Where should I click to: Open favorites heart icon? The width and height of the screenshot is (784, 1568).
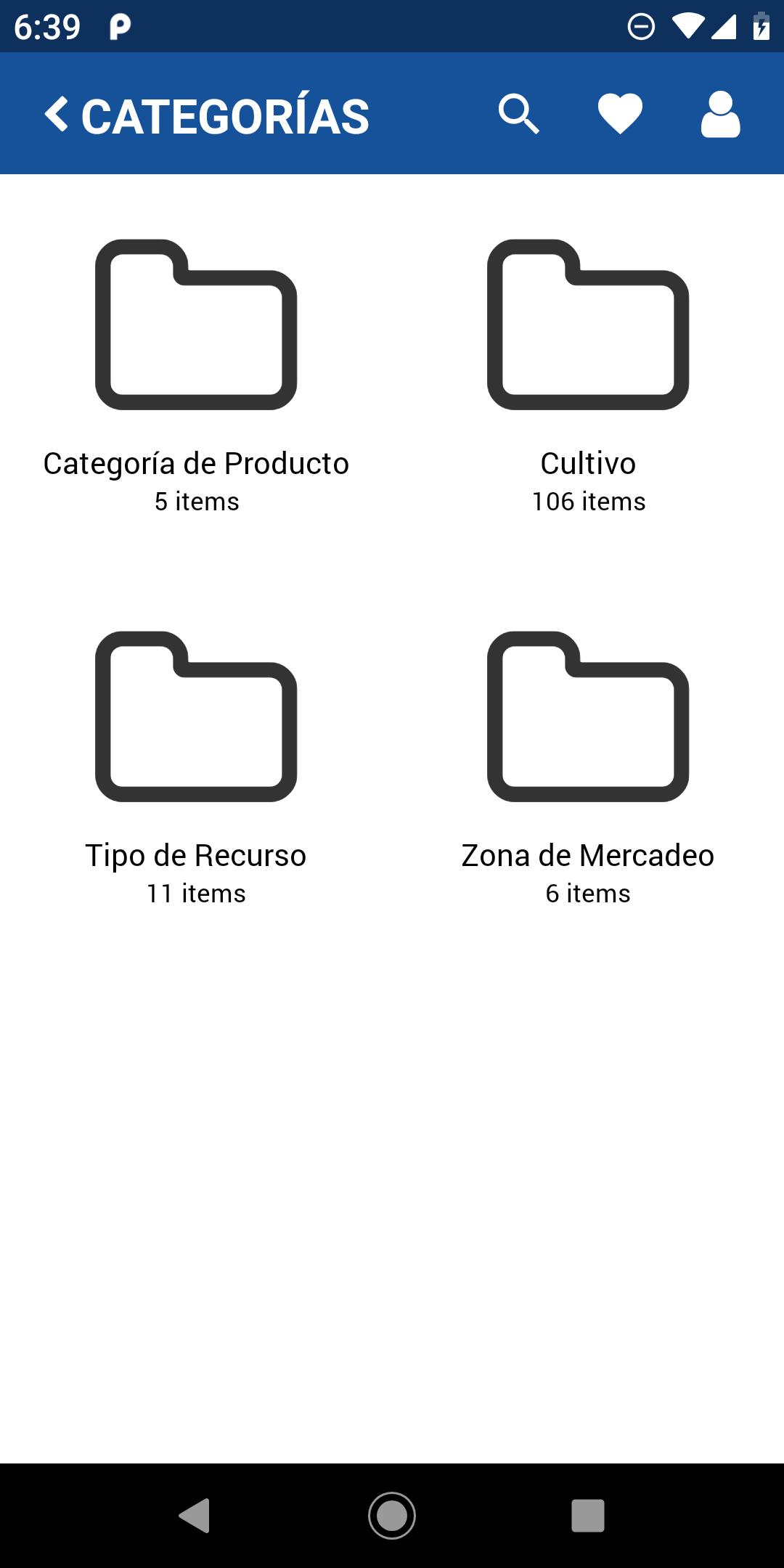coord(620,115)
